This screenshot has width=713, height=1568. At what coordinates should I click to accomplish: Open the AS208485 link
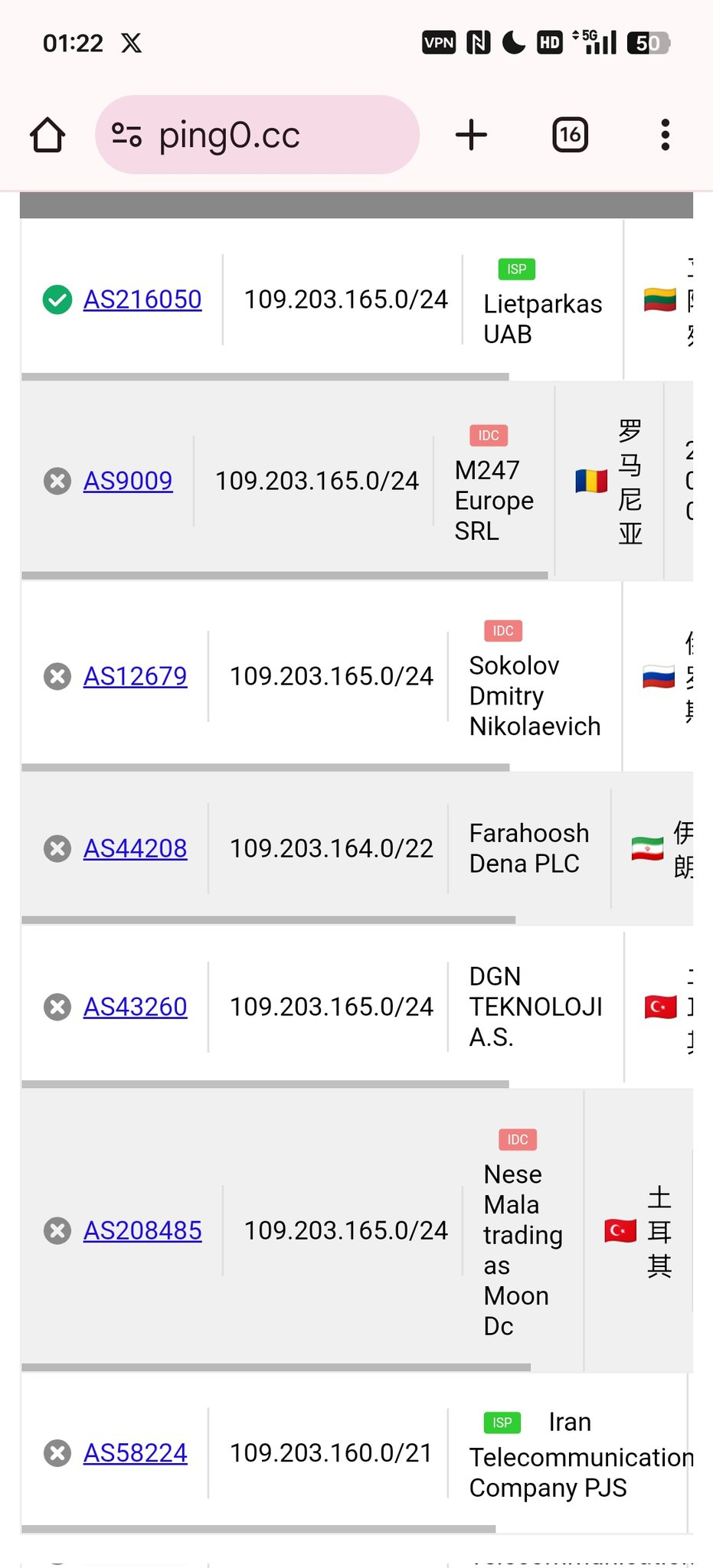click(142, 1230)
